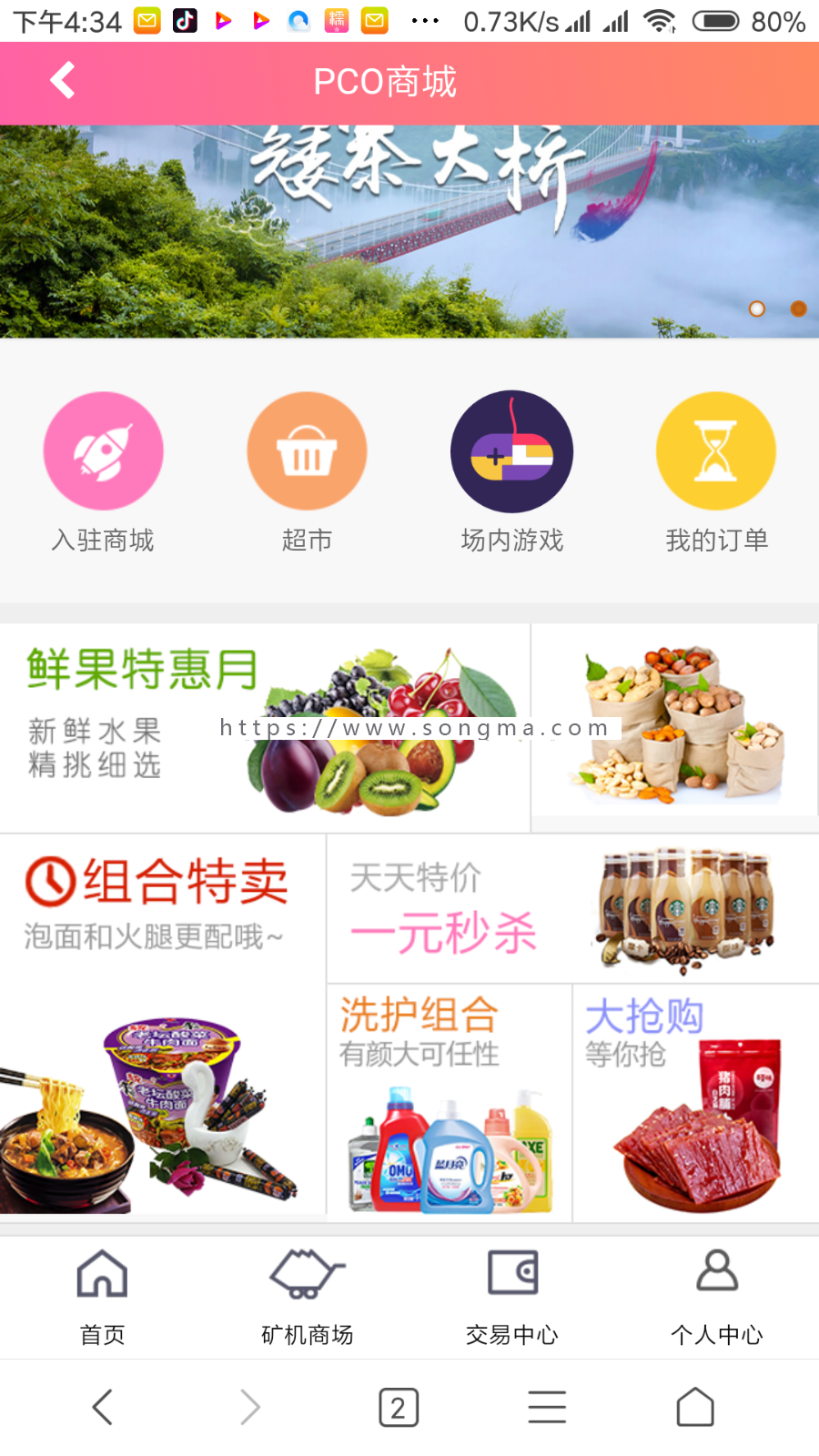
Task: Switch to 个人中心 tab
Action: pyautogui.click(x=716, y=1335)
